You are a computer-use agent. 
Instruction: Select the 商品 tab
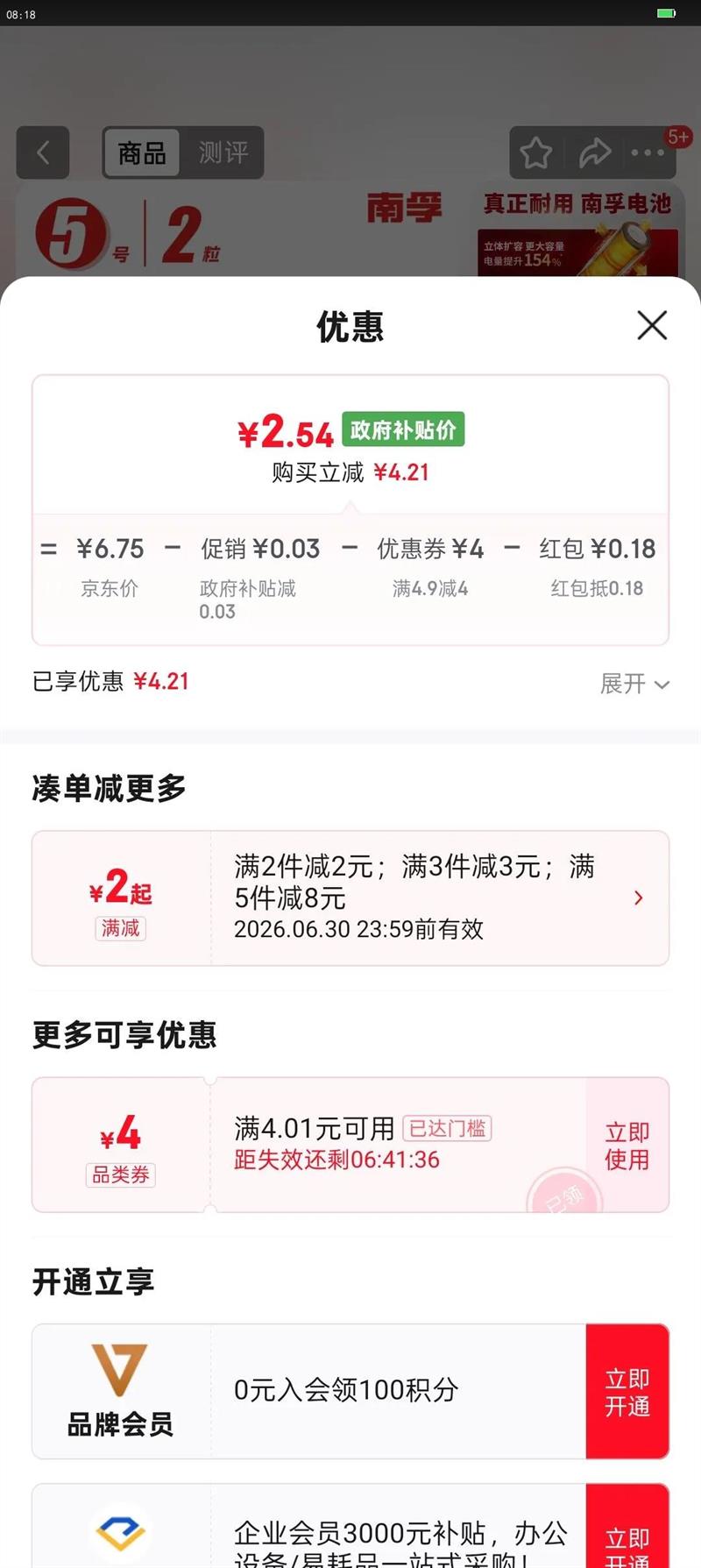pos(142,152)
